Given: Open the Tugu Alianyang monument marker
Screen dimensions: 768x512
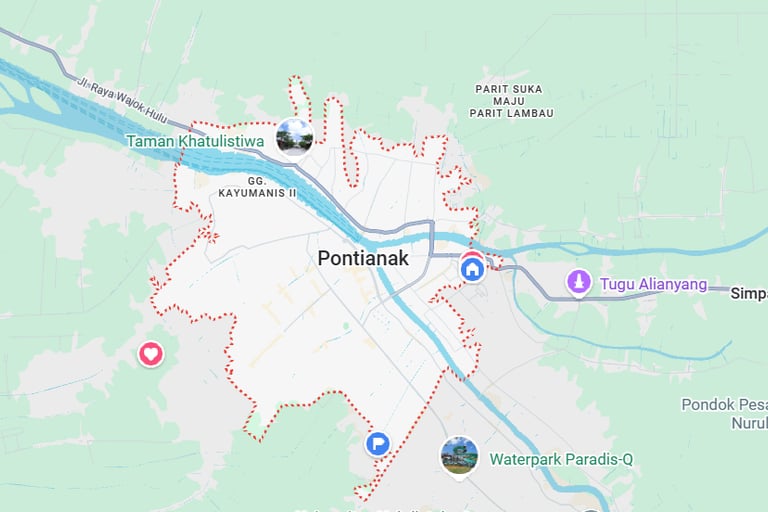Looking at the screenshot, I should [578, 284].
